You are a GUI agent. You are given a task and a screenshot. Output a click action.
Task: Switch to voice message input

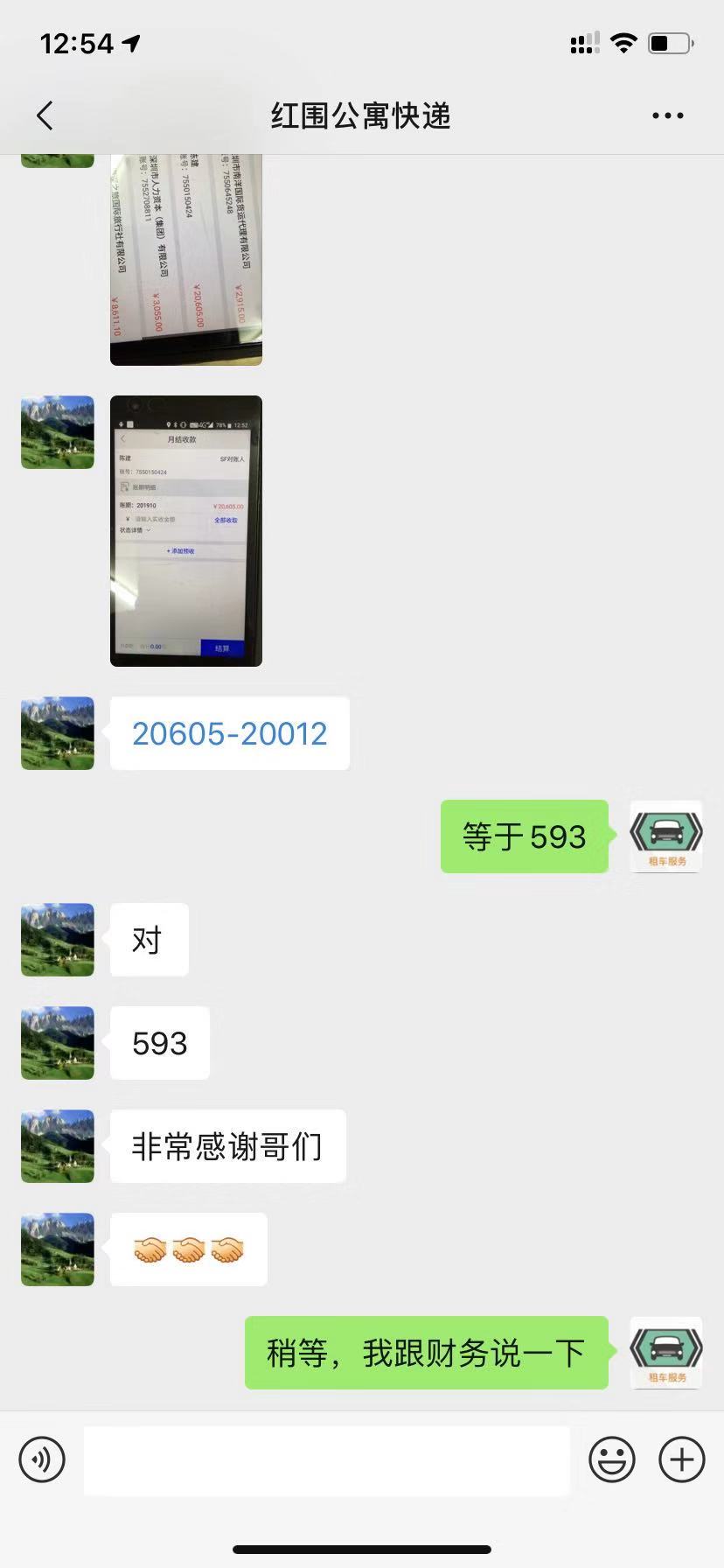pyautogui.click(x=42, y=1459)
